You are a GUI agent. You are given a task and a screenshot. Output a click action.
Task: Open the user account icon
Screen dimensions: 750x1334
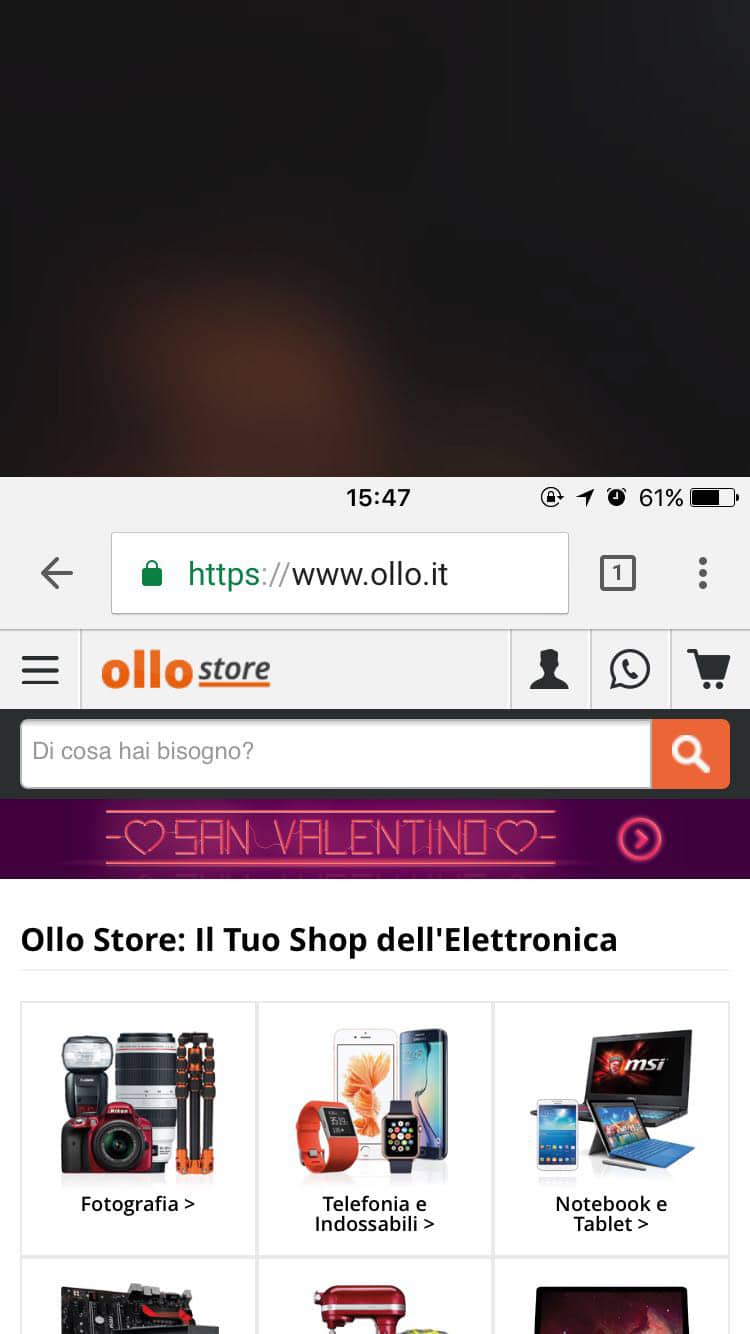point(550,670)
